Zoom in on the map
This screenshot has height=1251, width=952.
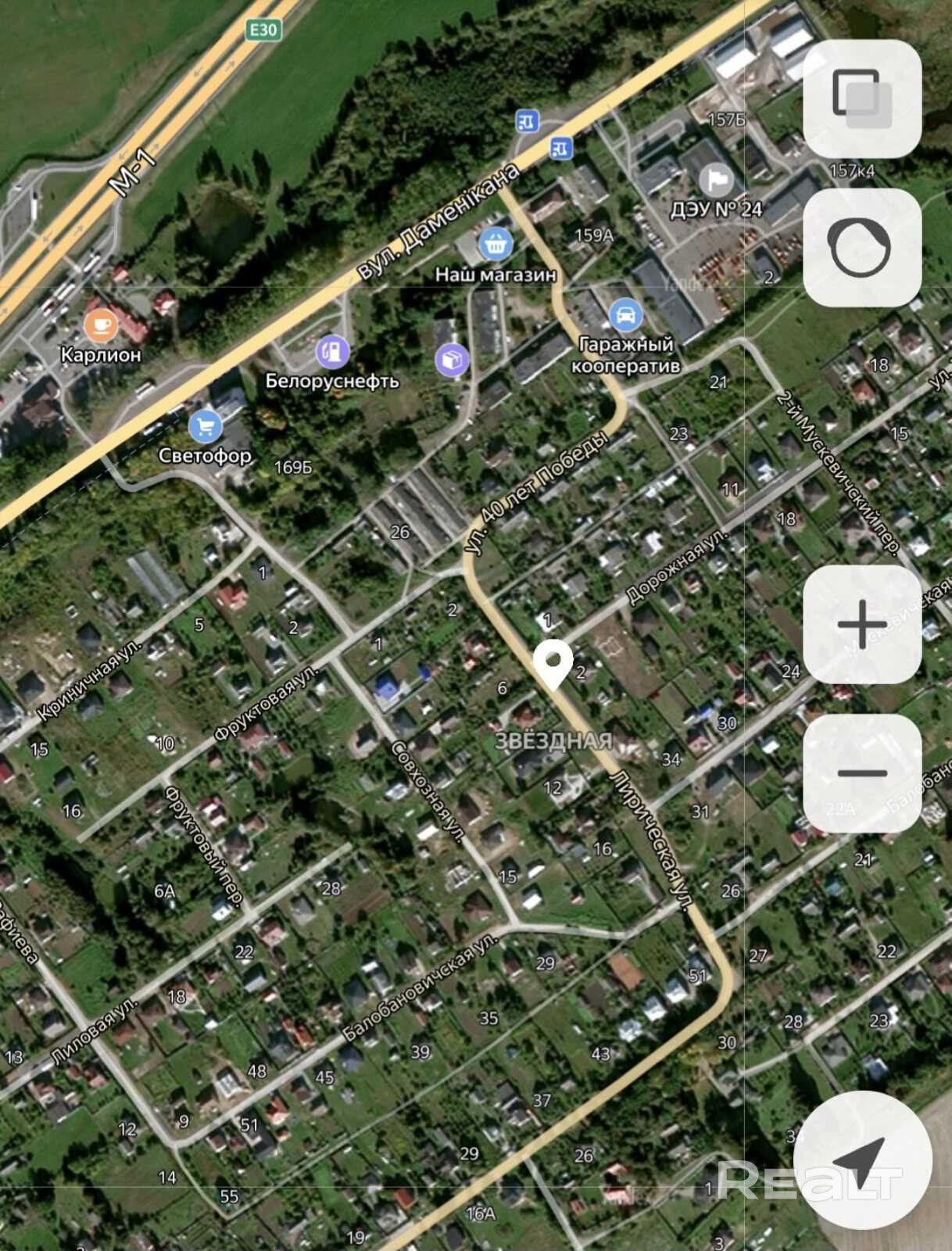coord(862,624)
